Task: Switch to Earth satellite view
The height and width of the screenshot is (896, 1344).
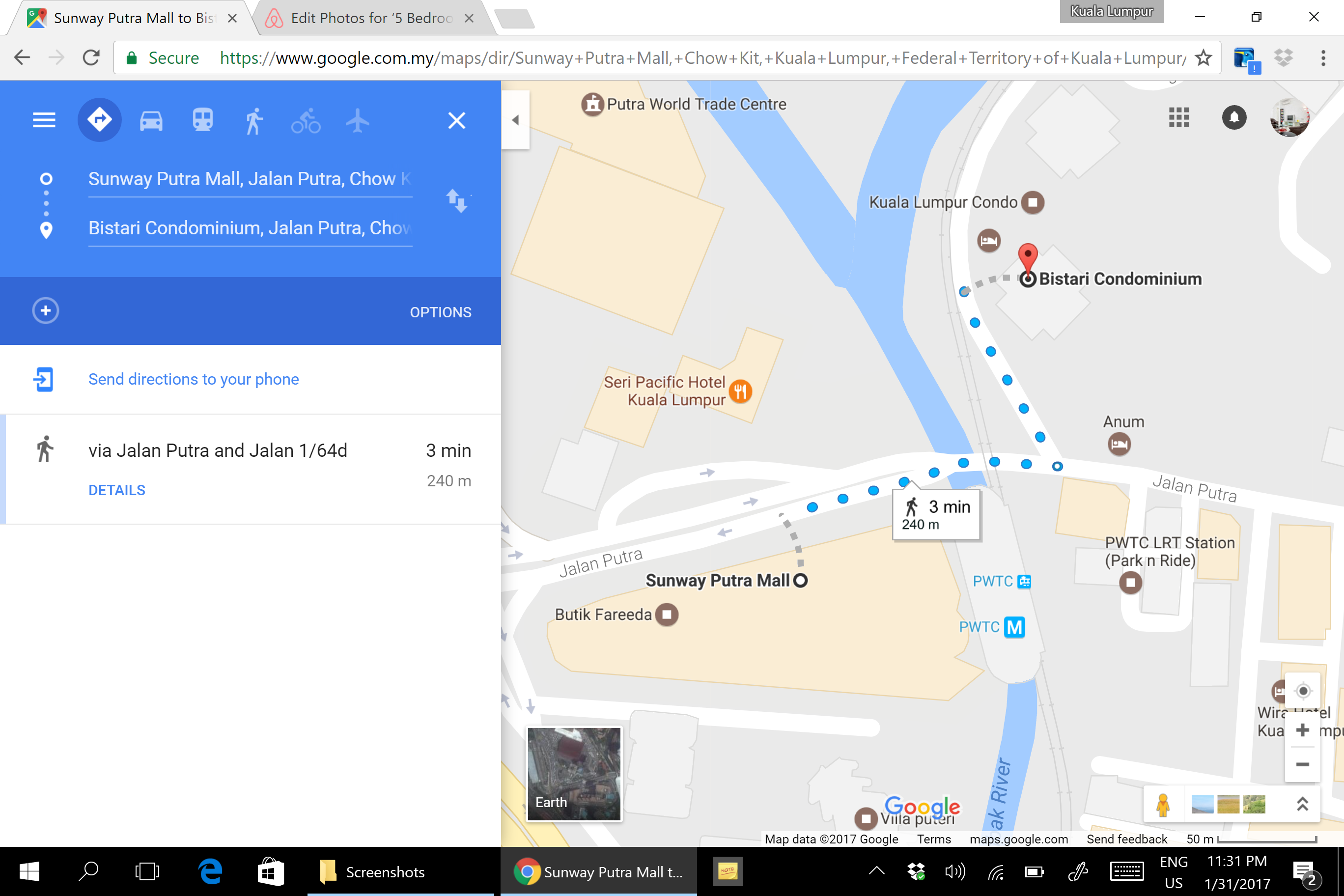Action: tap(574, 774)
